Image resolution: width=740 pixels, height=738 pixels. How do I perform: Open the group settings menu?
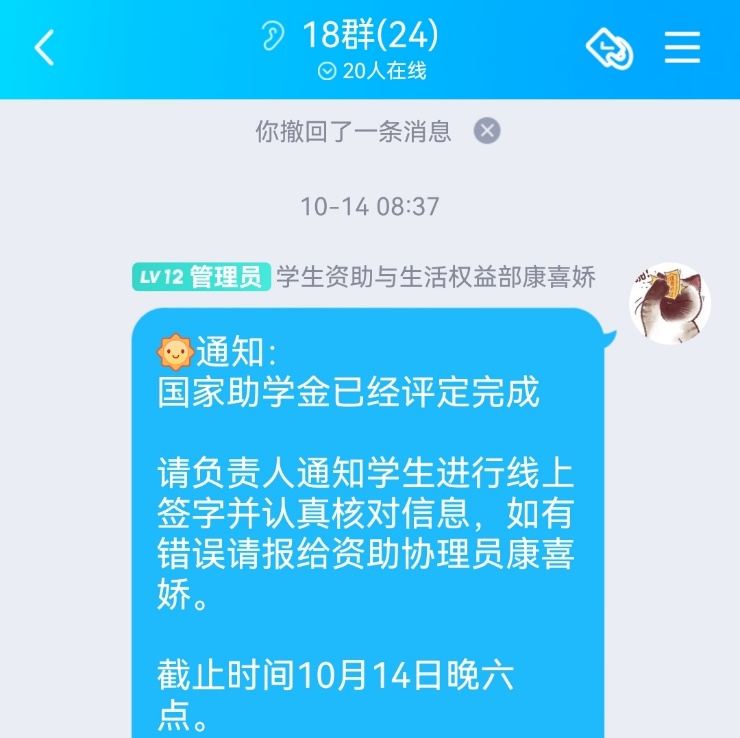point(683,47)
